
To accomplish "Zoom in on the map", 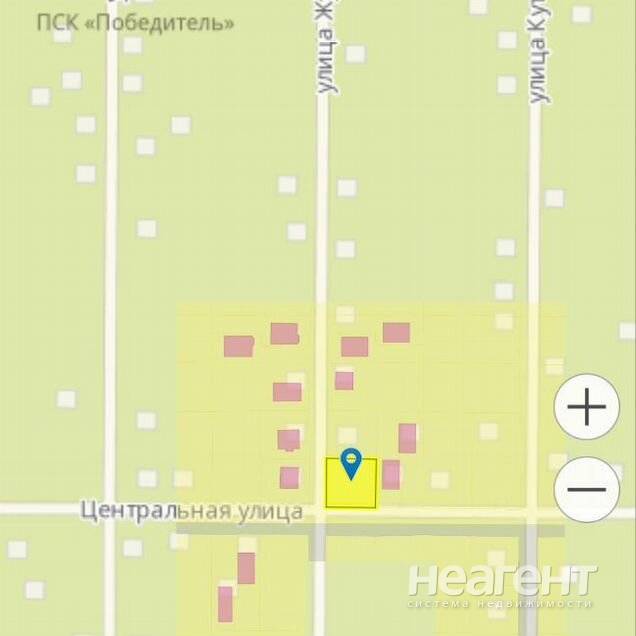I will (586, 407).
